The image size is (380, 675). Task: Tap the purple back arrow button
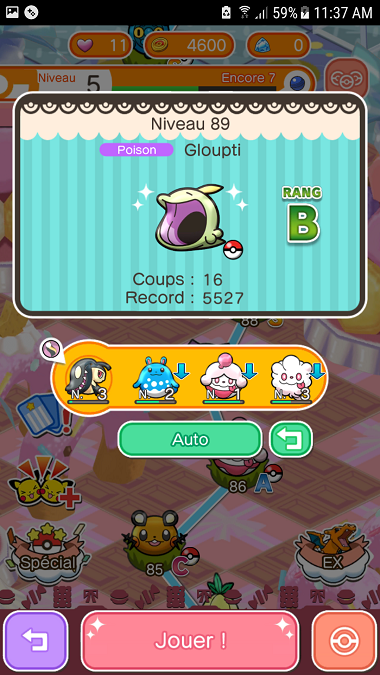coord(36,641)
